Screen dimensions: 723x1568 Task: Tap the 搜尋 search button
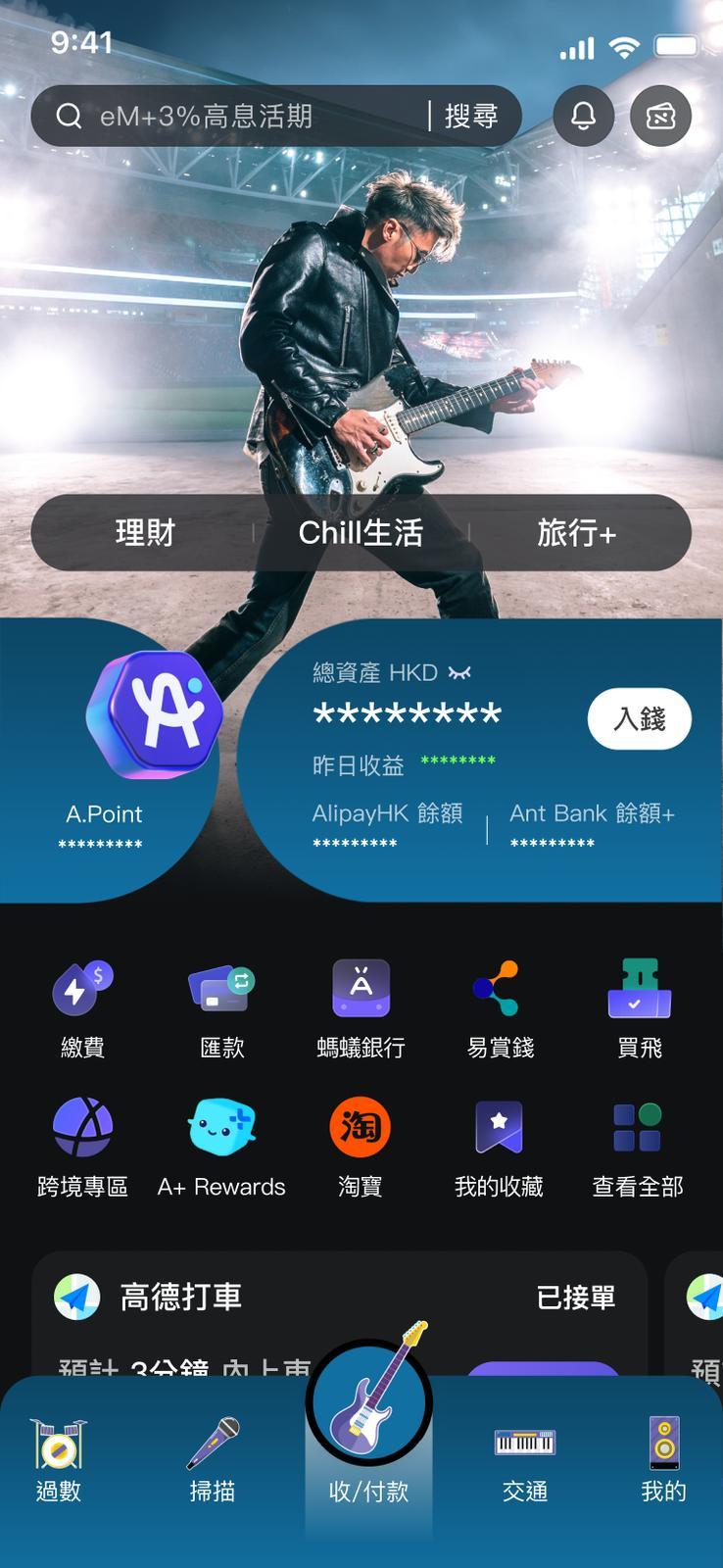tap(472, 117)
